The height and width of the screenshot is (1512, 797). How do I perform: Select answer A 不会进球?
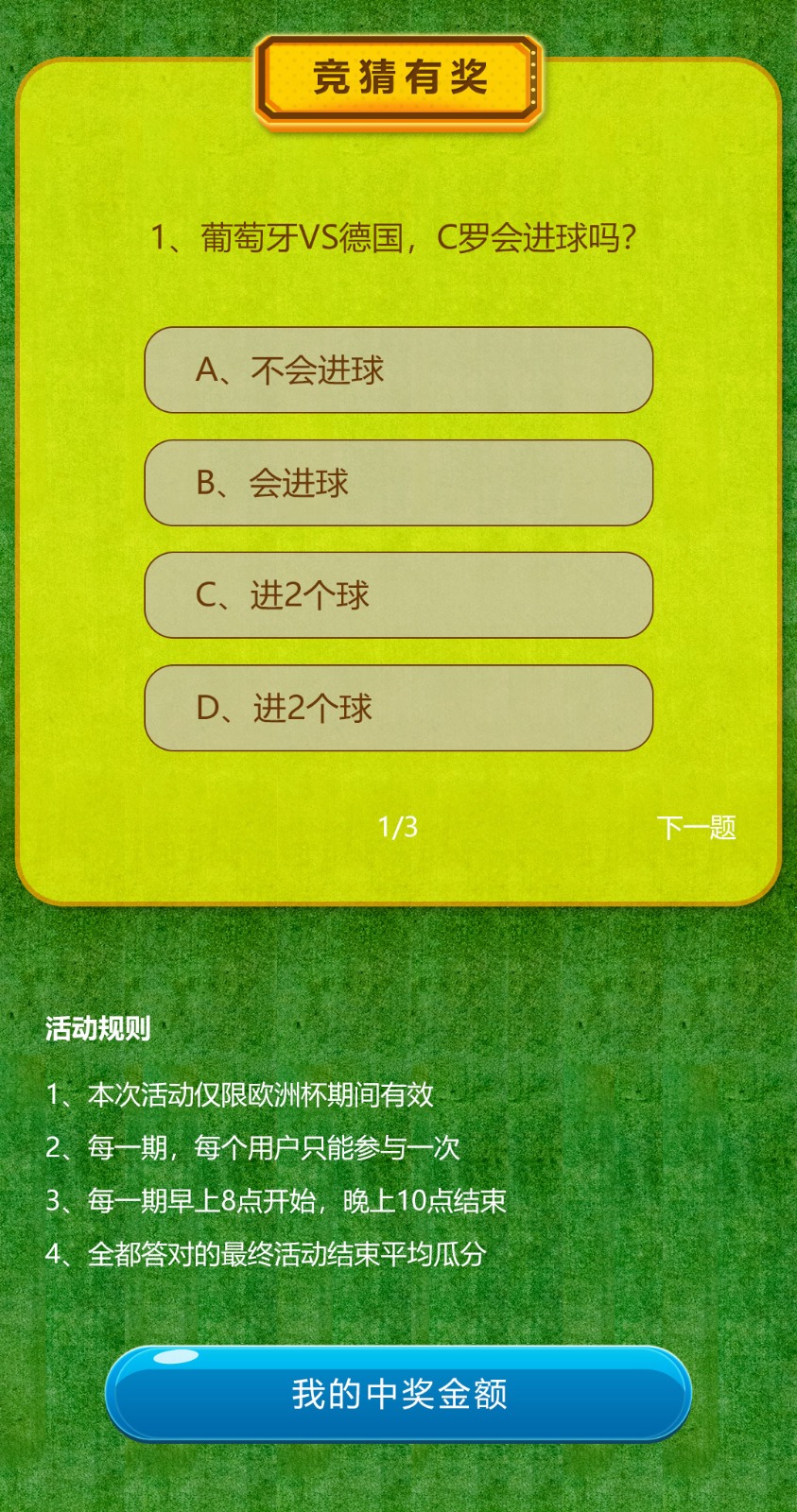click(x=398, y=369)
